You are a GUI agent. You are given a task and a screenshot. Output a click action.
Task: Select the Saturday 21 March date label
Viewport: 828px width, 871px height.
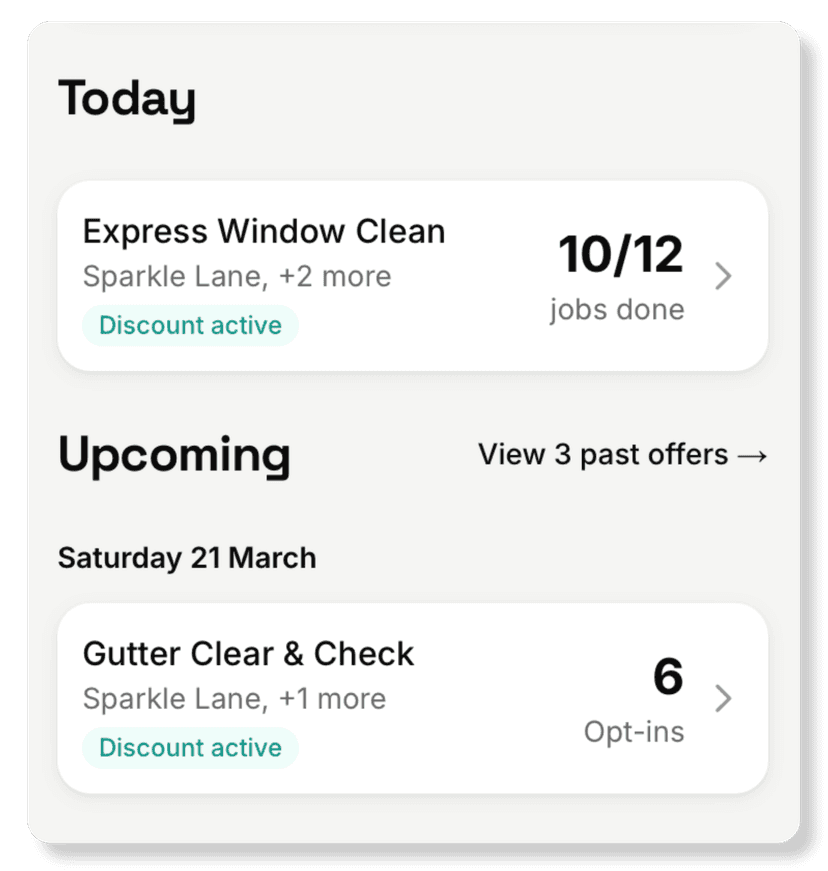[x=187, y=557]
